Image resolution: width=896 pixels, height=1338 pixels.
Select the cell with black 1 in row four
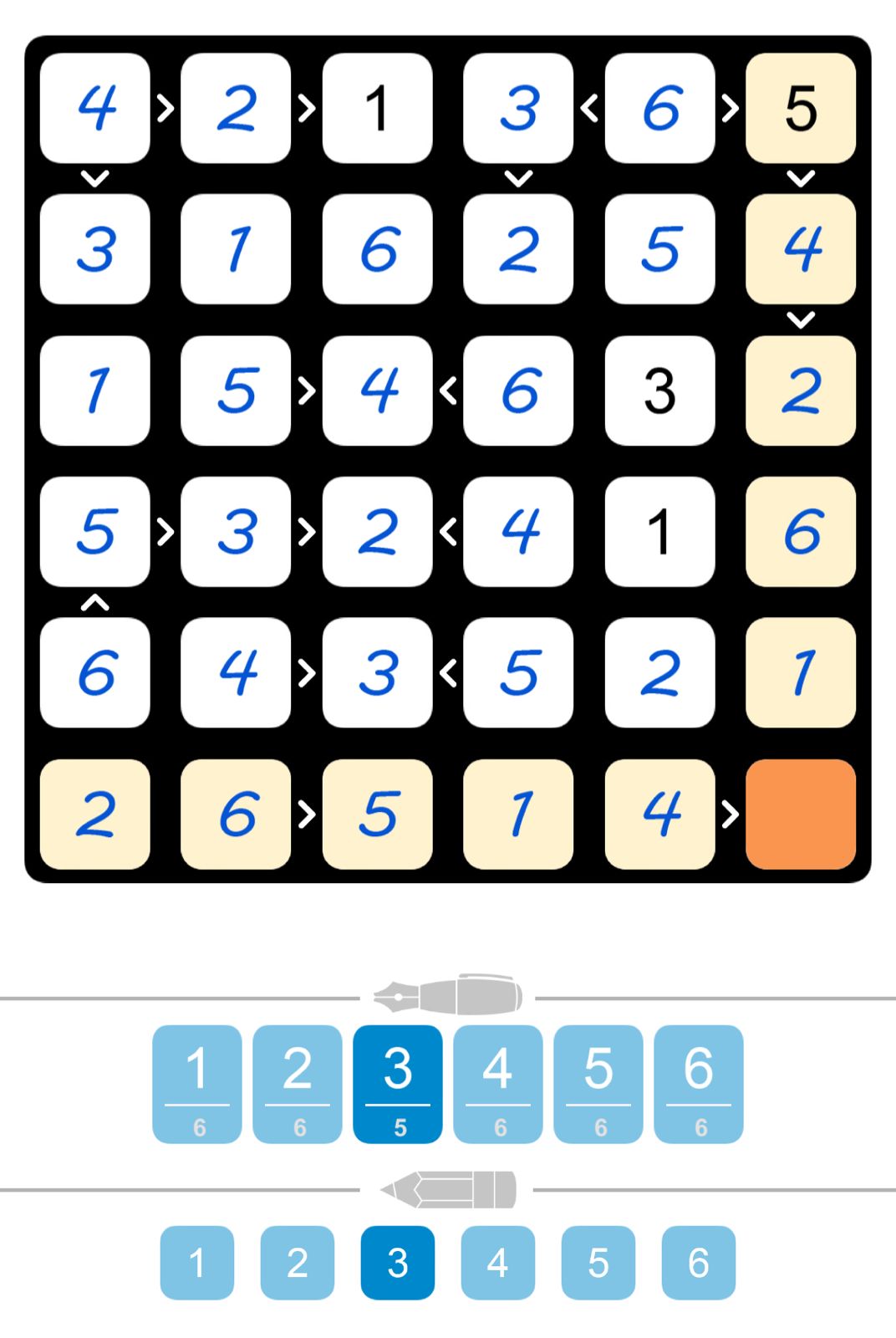click(659, 532)
